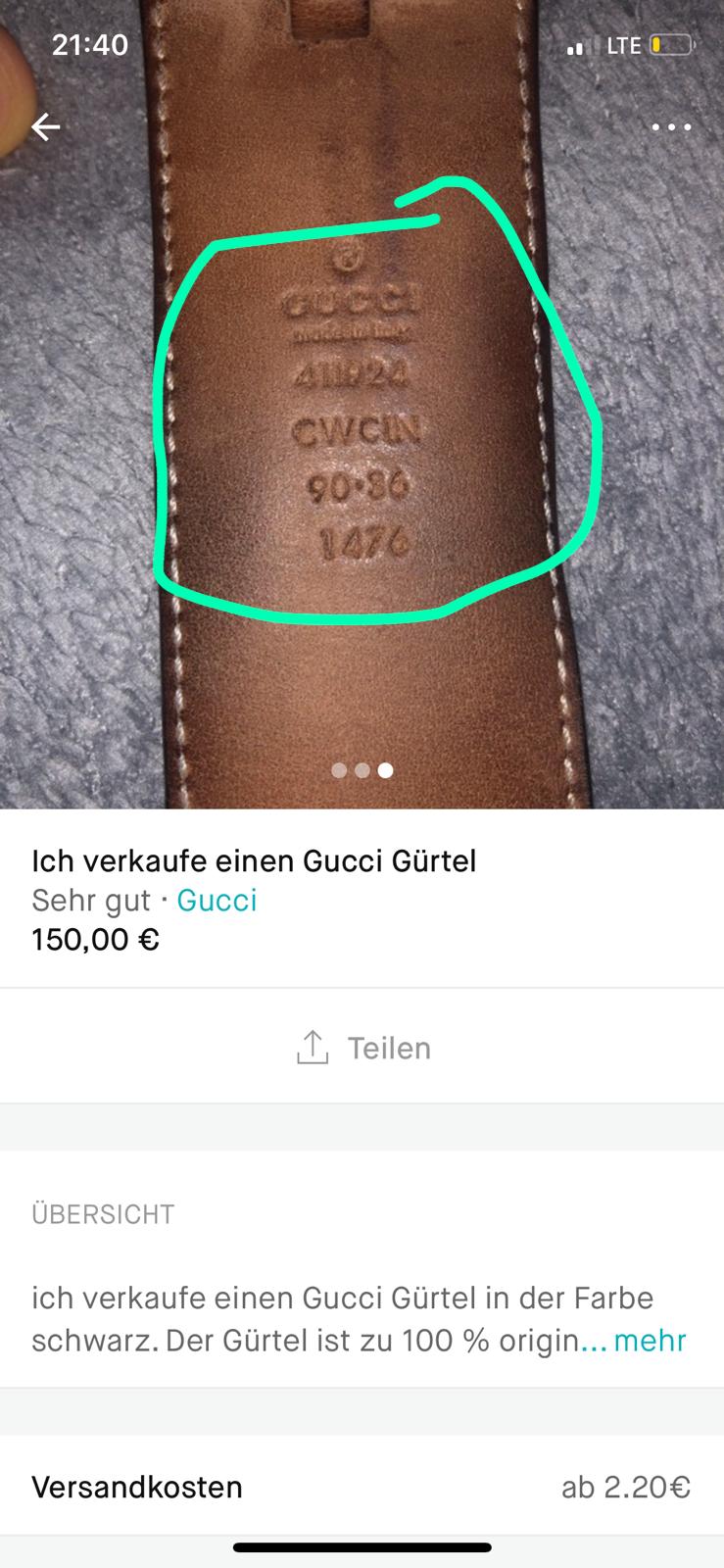
Task: Open the Gucci brand link
Action: point(217,900)
